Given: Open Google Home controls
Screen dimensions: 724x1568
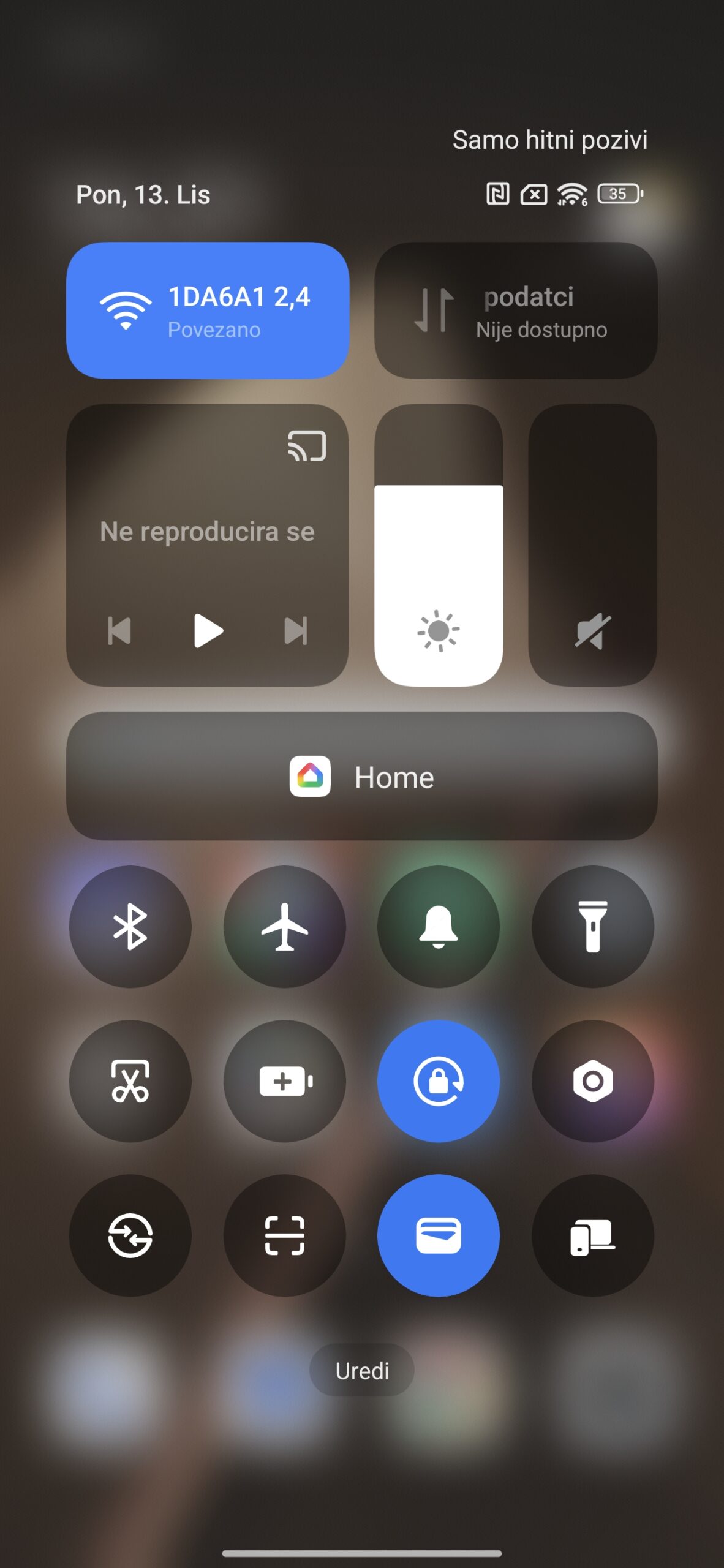Looking at the screenshot, I should pyautogui.click(x=362, y=776).
